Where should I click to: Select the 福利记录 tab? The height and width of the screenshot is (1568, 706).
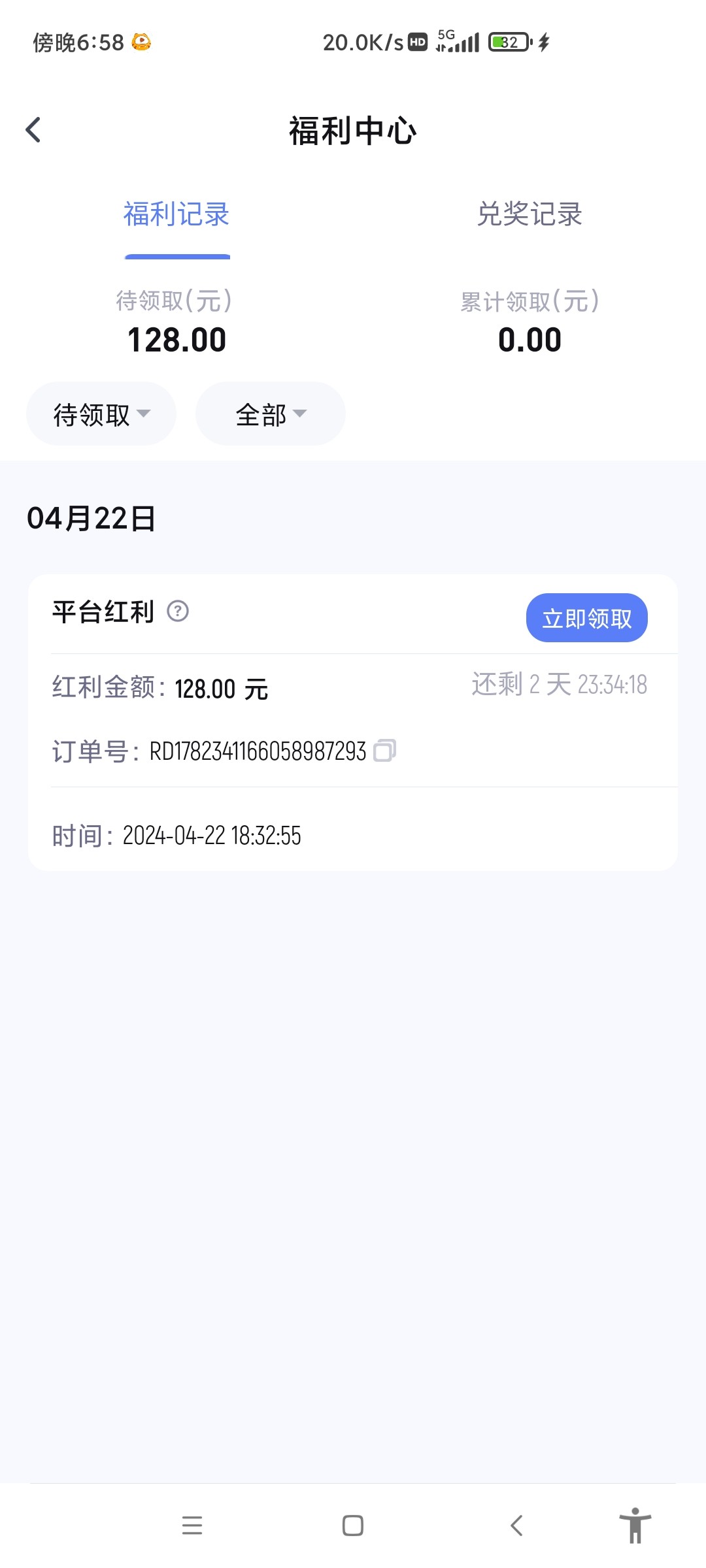(x=176, y=216)
